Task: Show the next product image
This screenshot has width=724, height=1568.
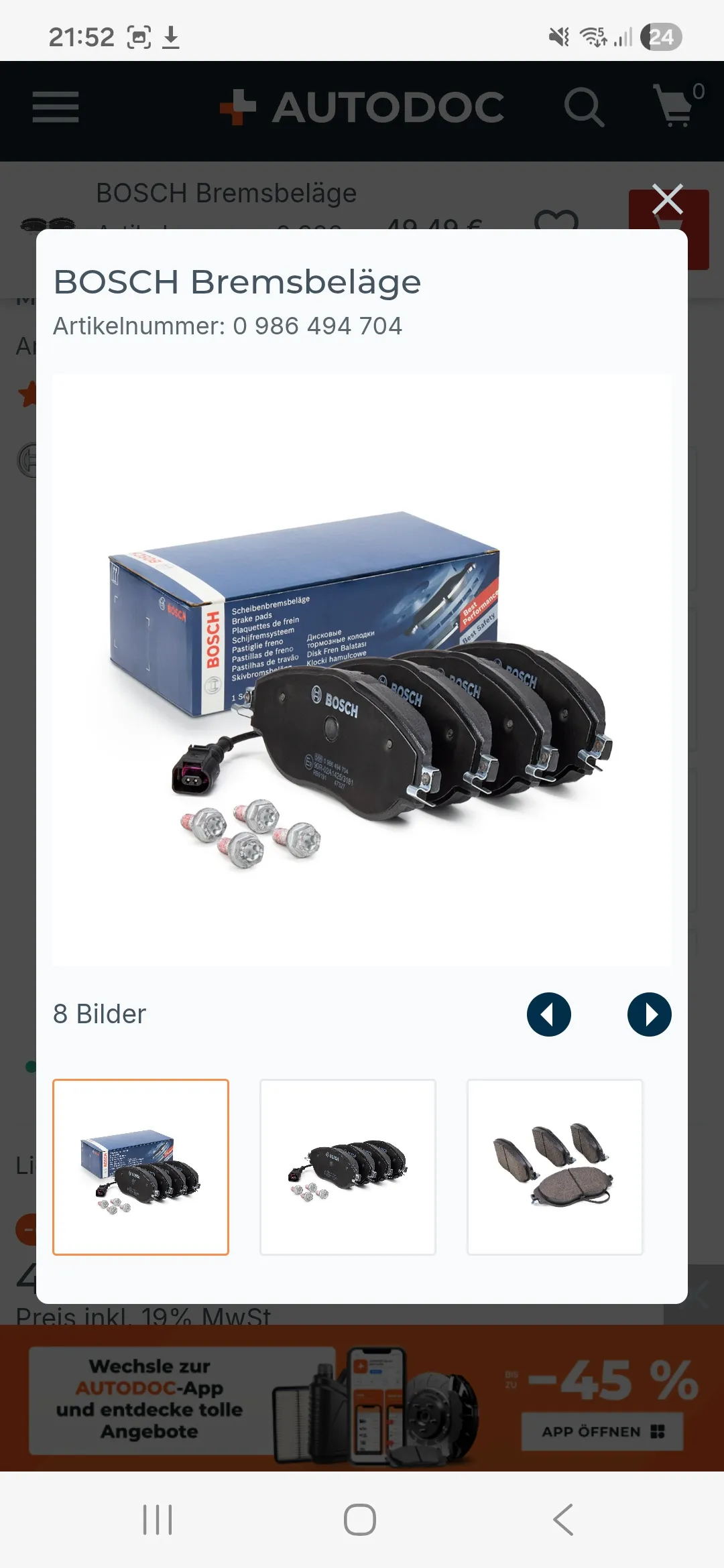Action: click(649, 1014)
